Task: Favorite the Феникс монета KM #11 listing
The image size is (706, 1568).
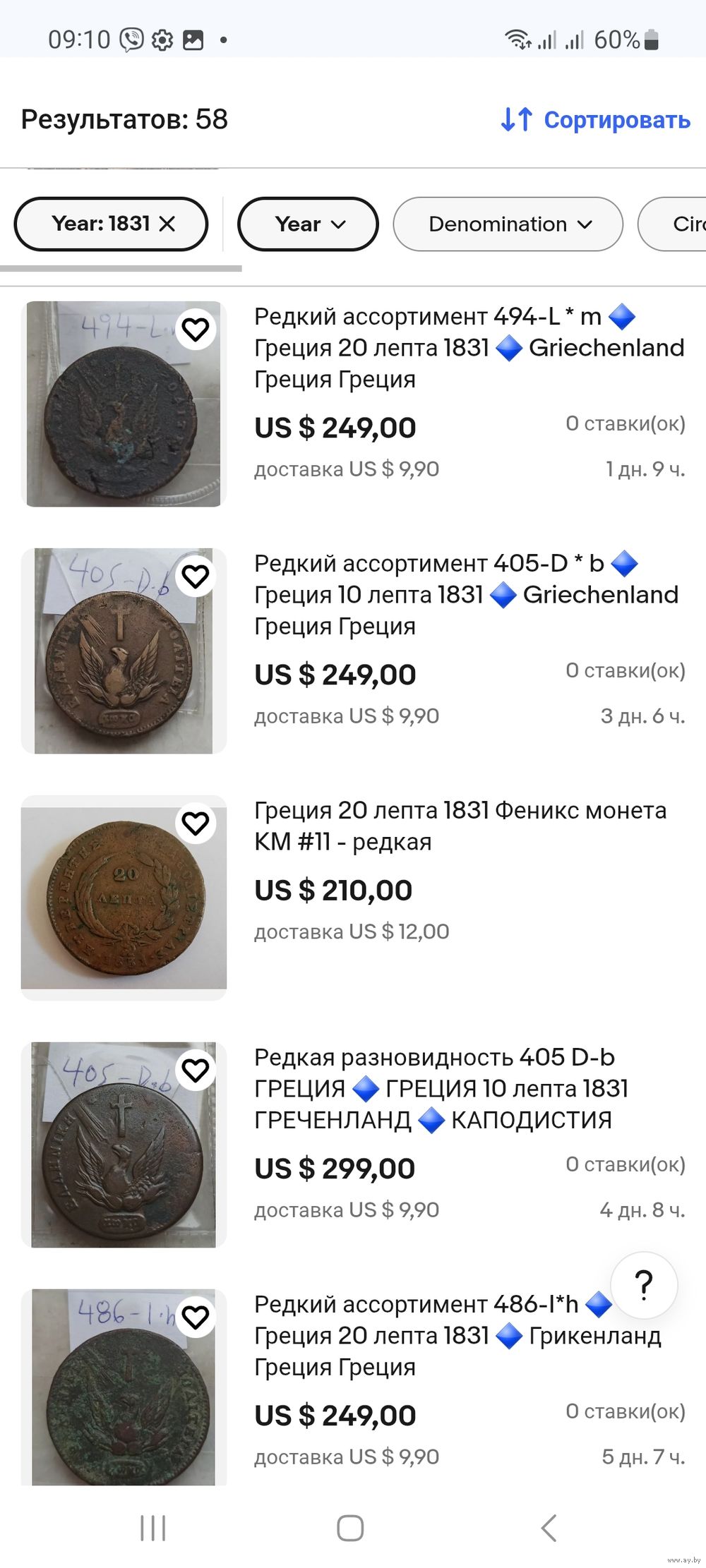Action: [x=196, y=824]
